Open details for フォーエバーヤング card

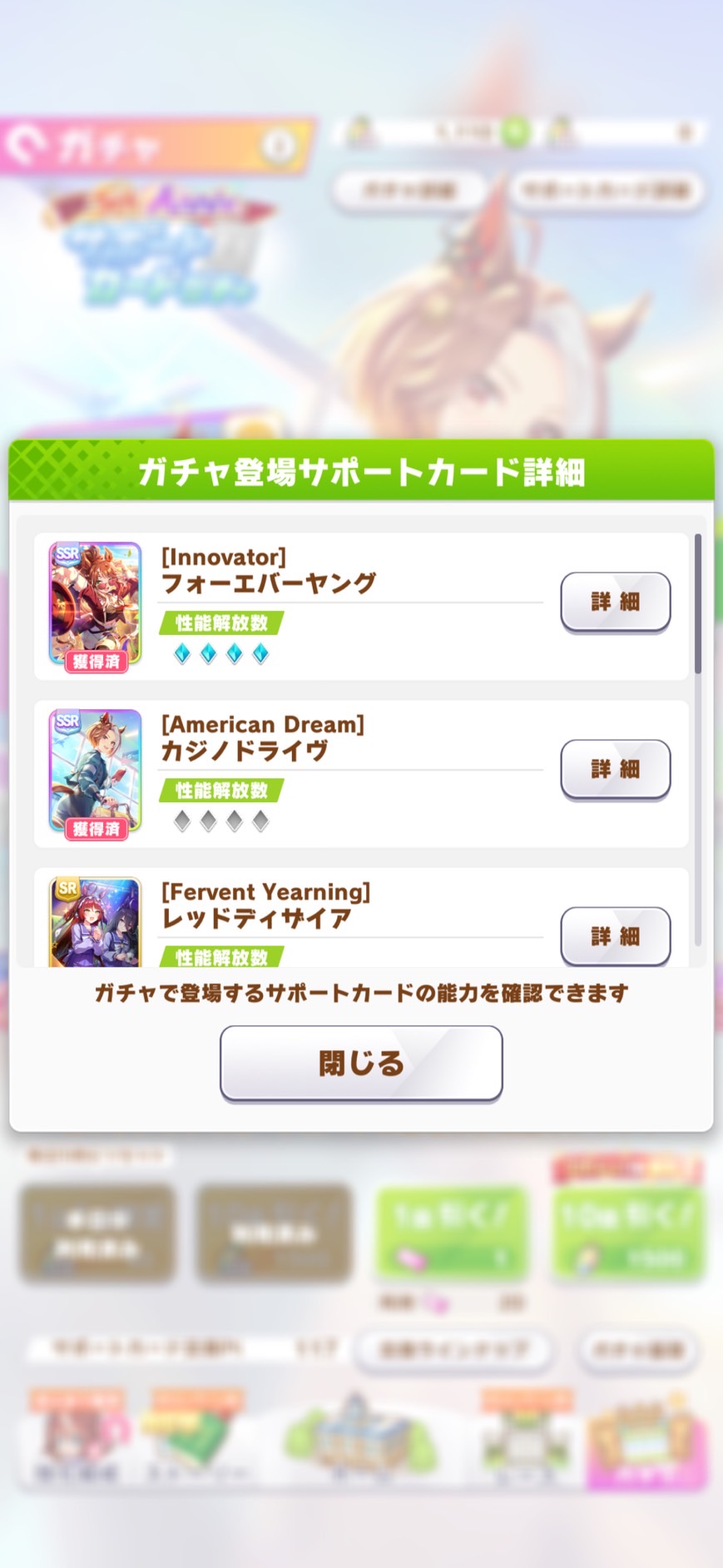[615, 602]
